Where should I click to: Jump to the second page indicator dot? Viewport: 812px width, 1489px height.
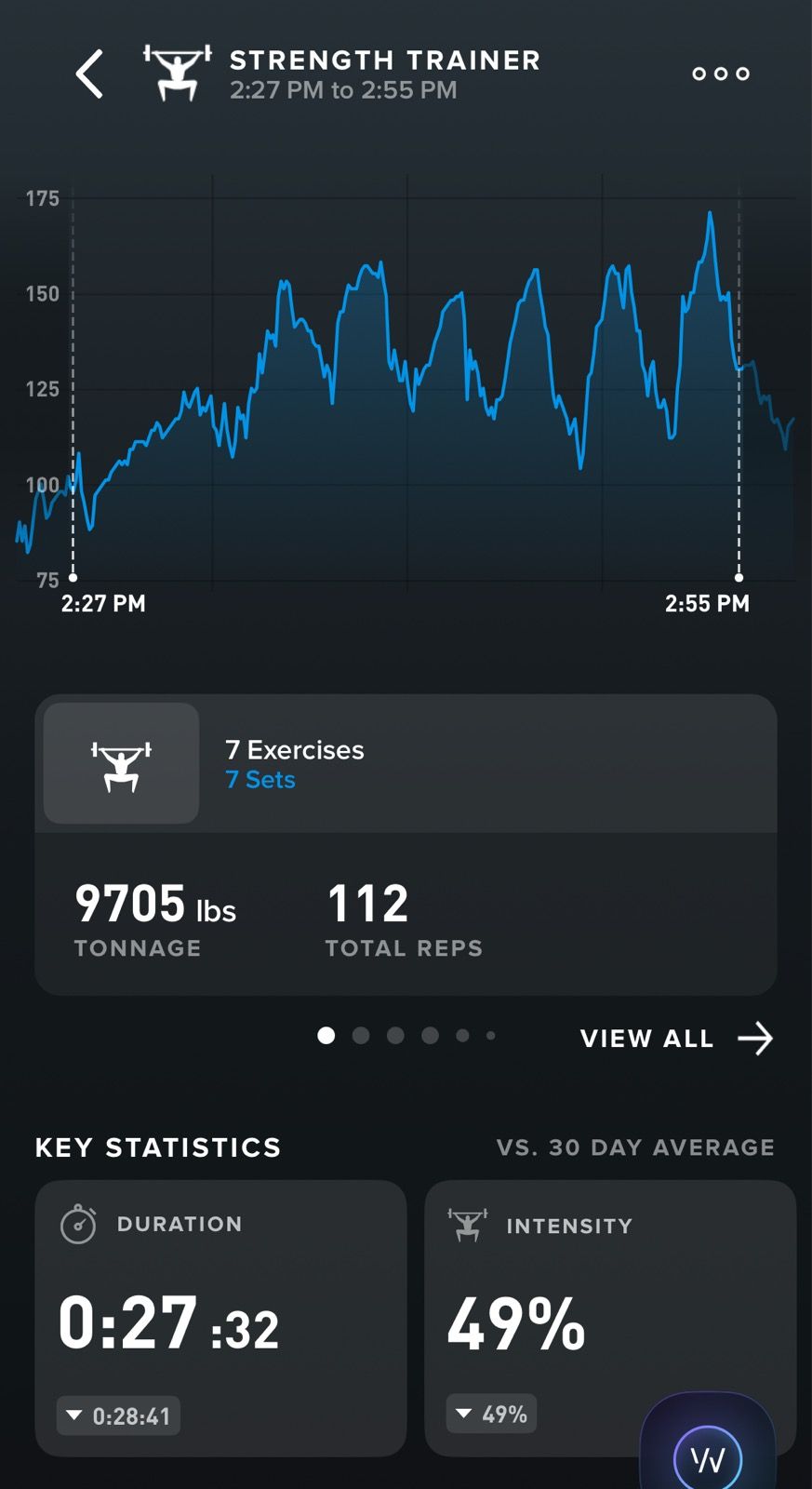coord(361,1036)
